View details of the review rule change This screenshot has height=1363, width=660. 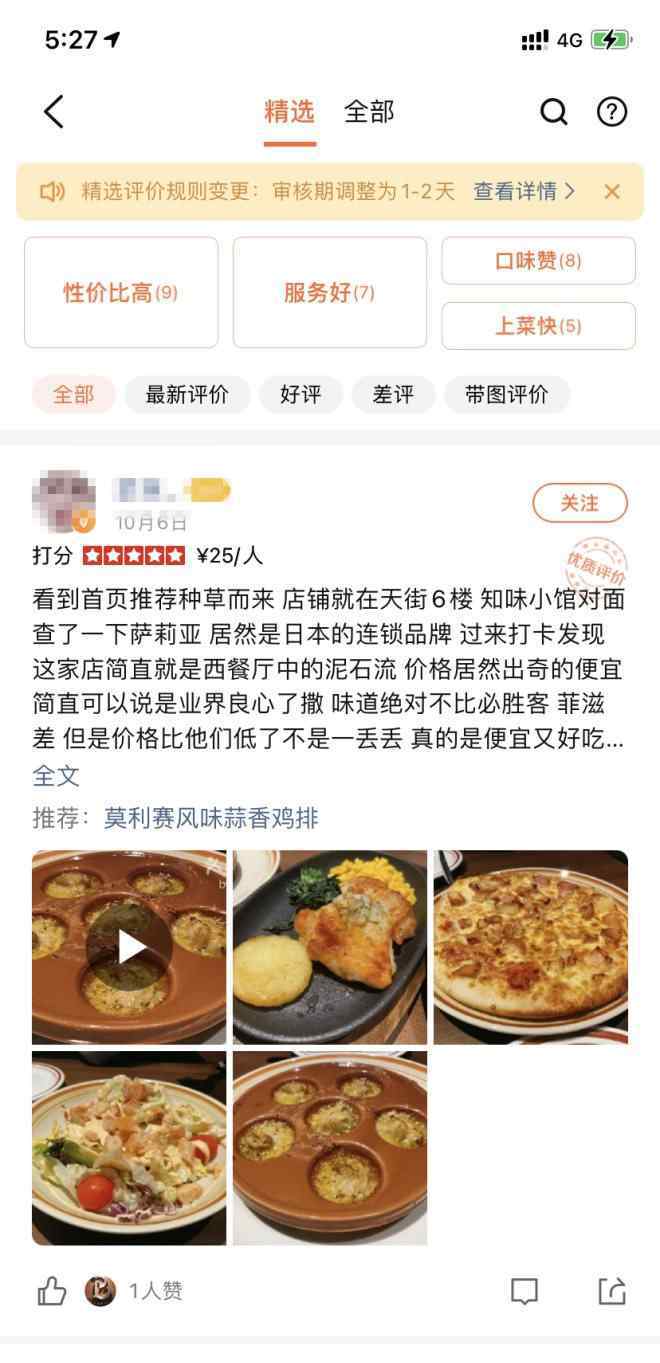point(524,191)
